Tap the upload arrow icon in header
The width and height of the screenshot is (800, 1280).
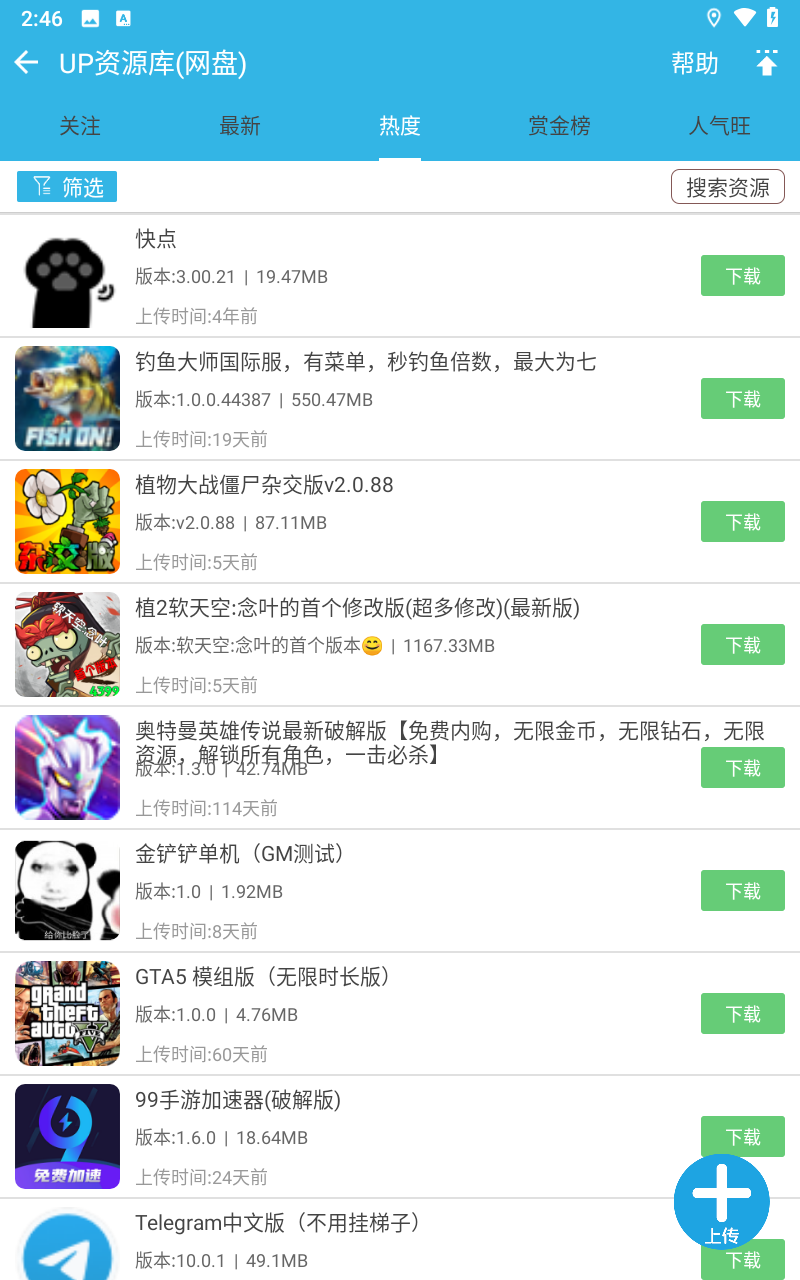[x=766, y=63]
